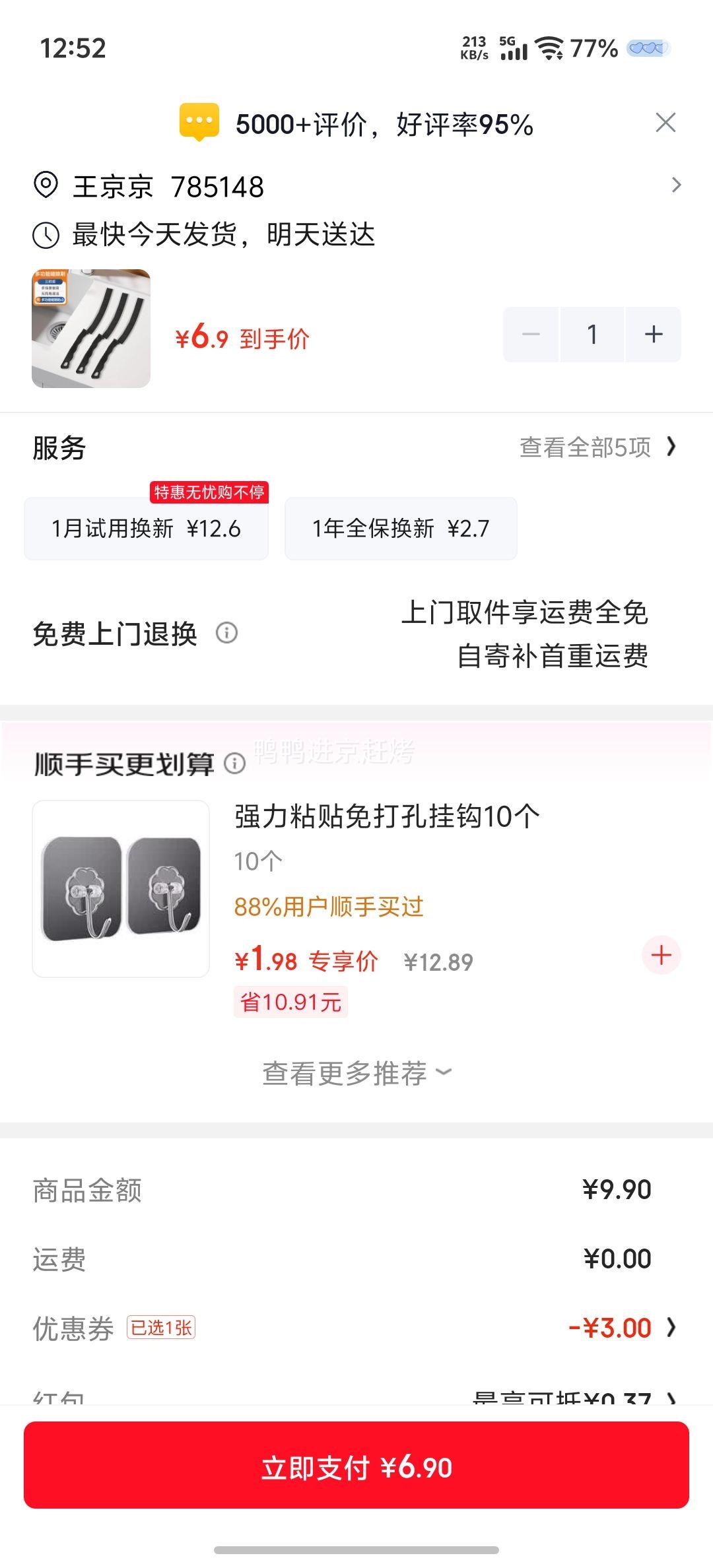Expand 查看更多推荐 recommendations
The image size is (713, 1568).
356,1072
